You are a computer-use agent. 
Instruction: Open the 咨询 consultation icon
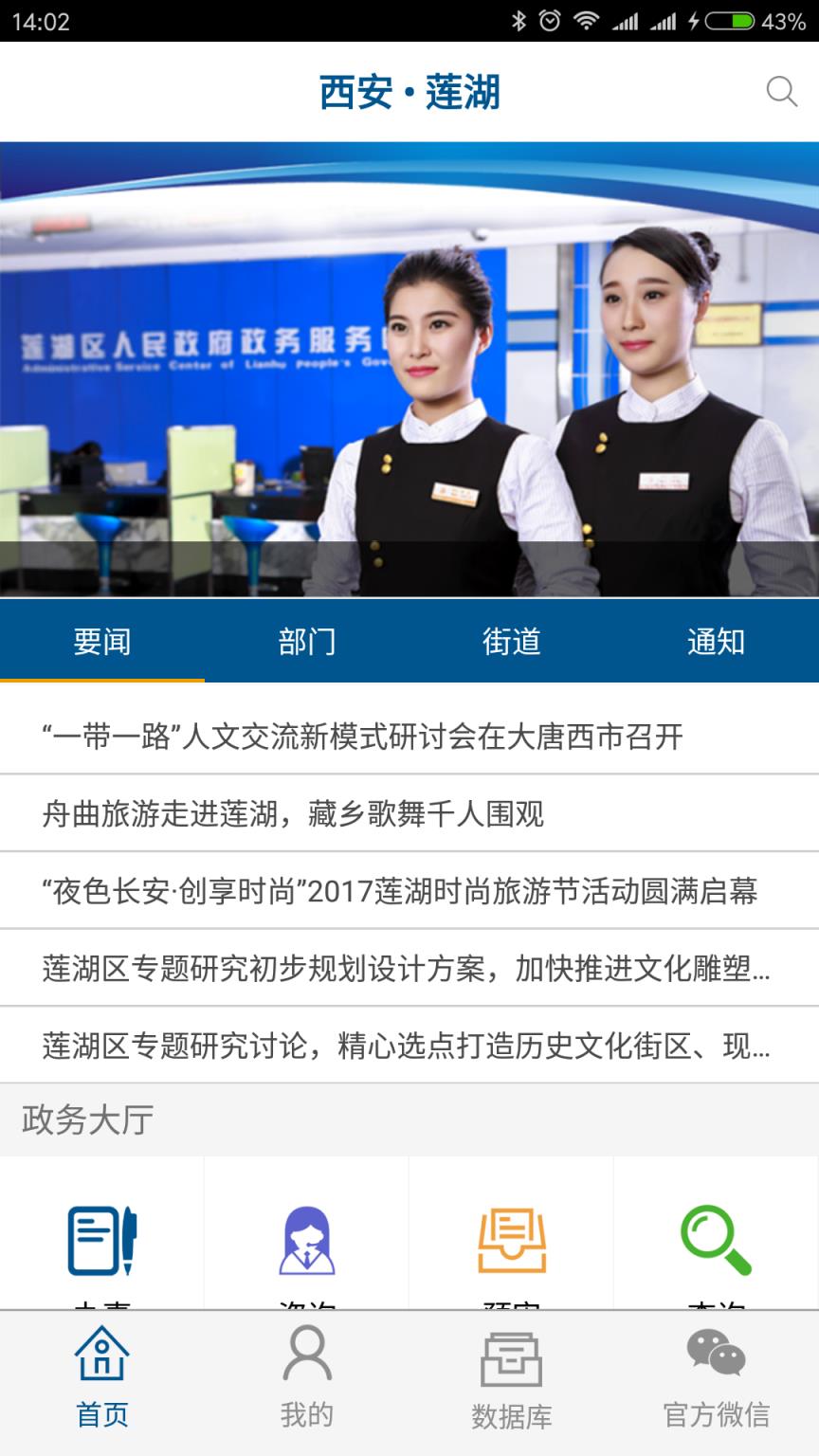click(306, 1242)
